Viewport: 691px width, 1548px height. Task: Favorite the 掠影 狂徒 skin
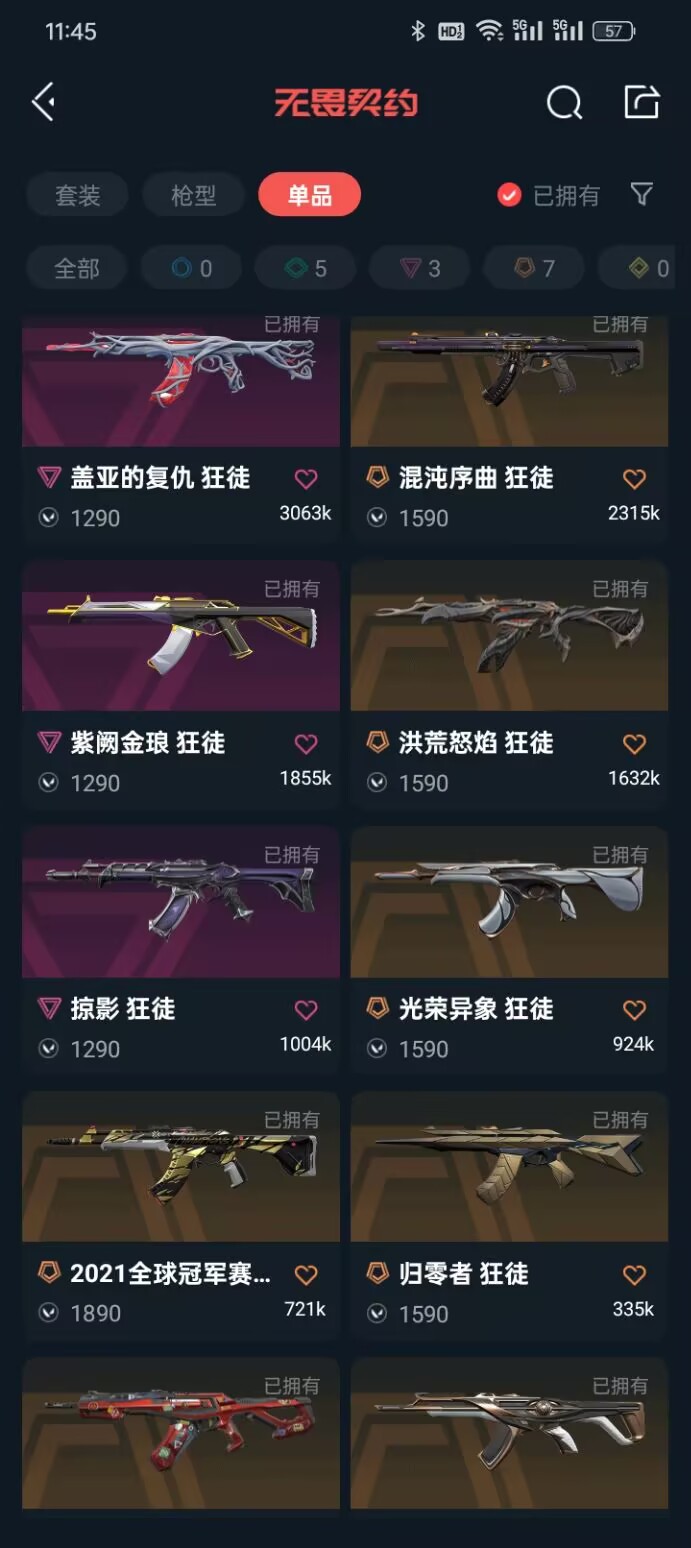pos(306,1009)
